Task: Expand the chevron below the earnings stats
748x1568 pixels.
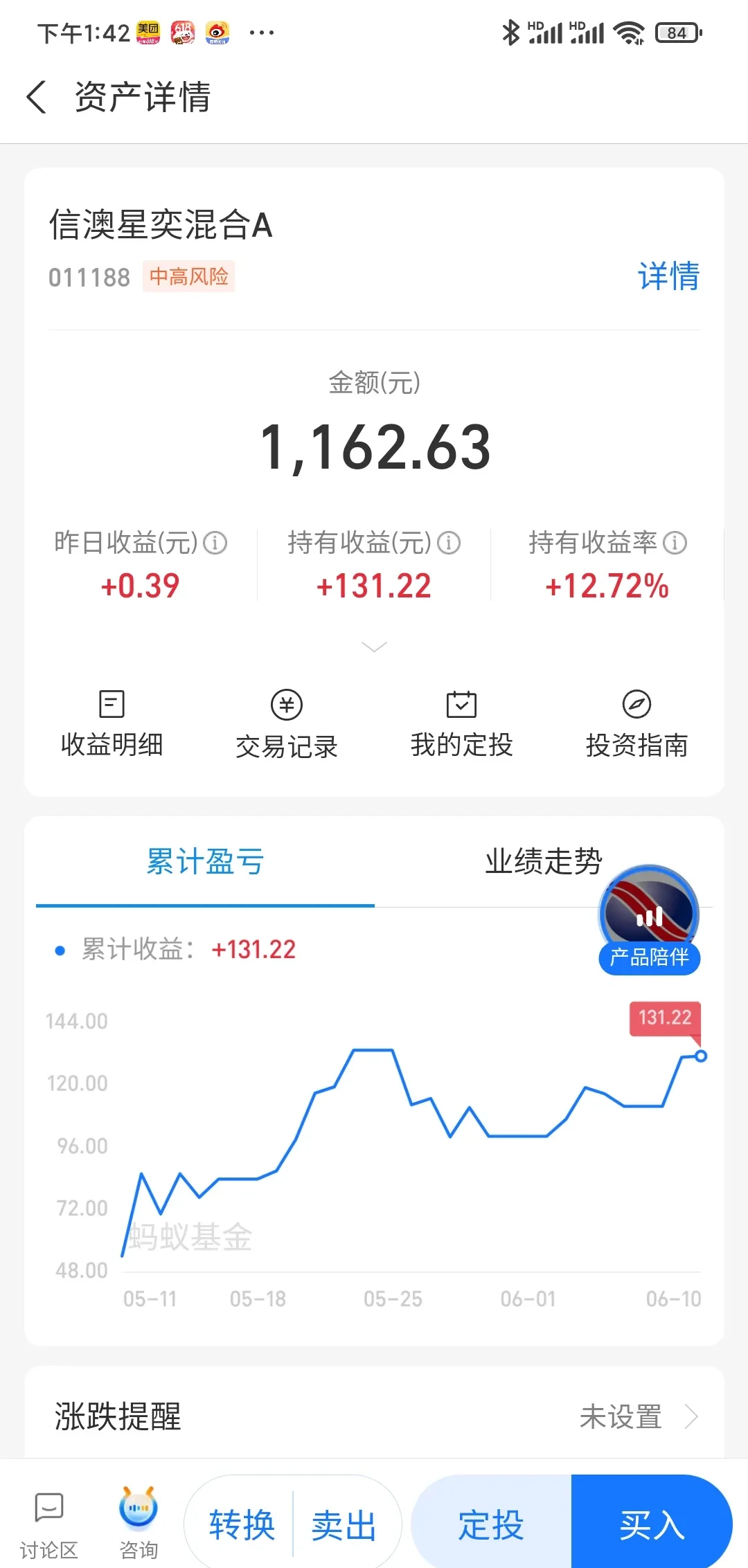Action: click(374, 647)
